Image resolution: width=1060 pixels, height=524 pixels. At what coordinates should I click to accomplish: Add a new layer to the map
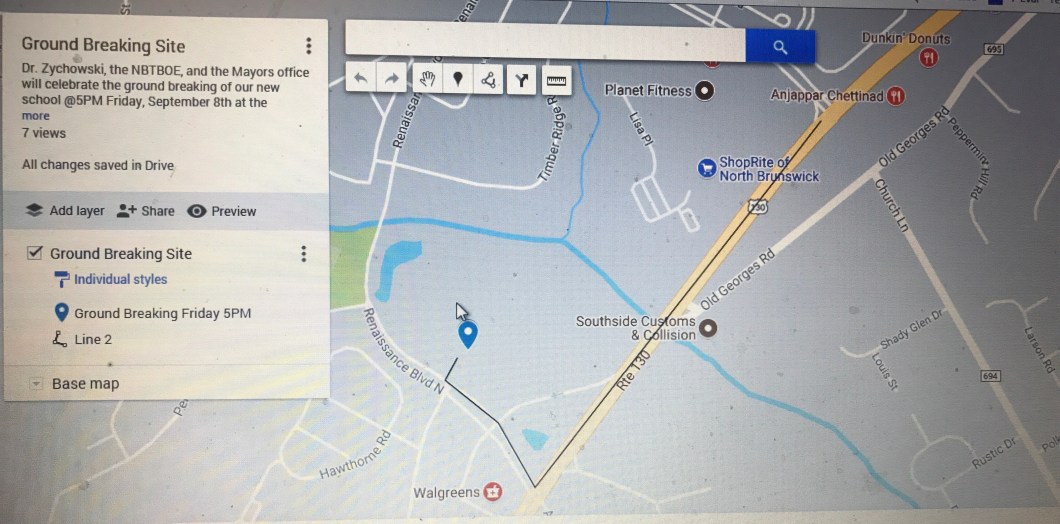click(x=65, y=211)
